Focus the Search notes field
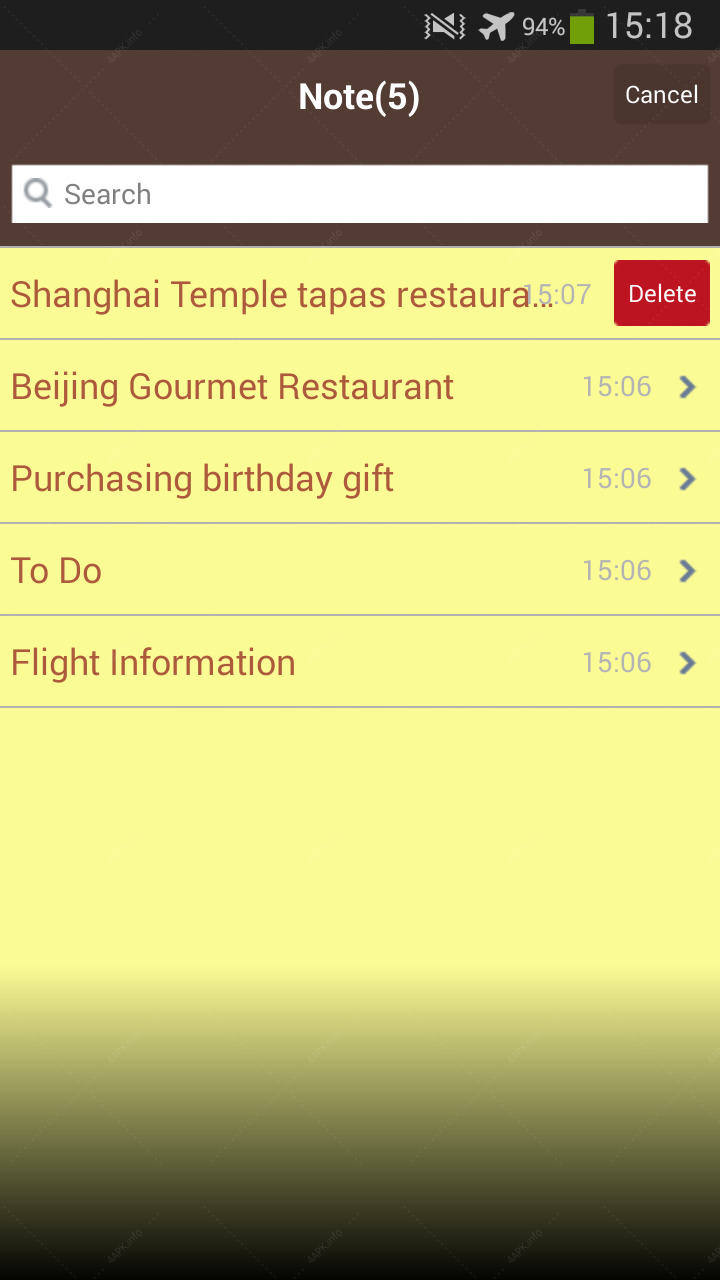This screenshot has width=720, height=1280. (360, 194)
